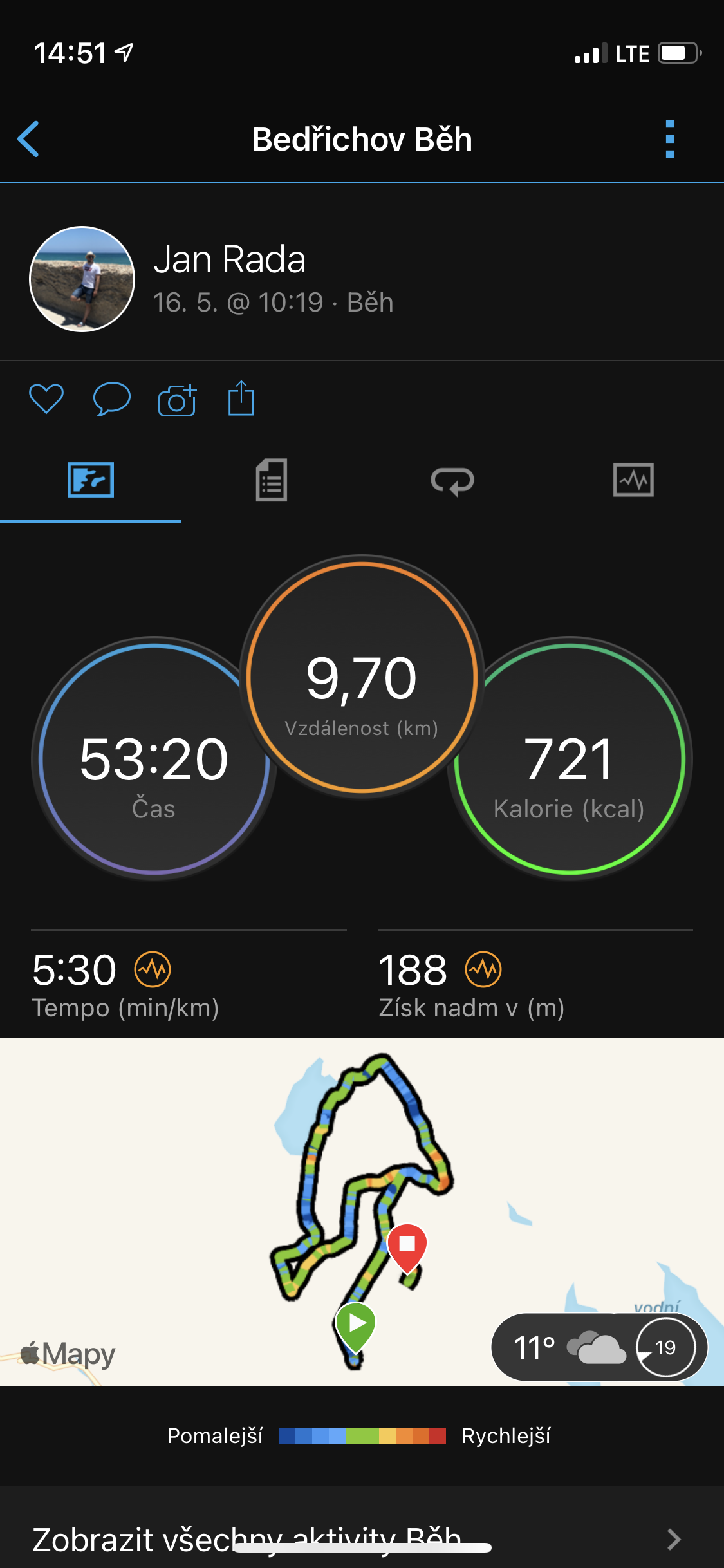Viewport: 724px width, 1568px height.
Task: Open the elevation chart icon beside 188
Action: pyautogui.click(x=484, y=969)
